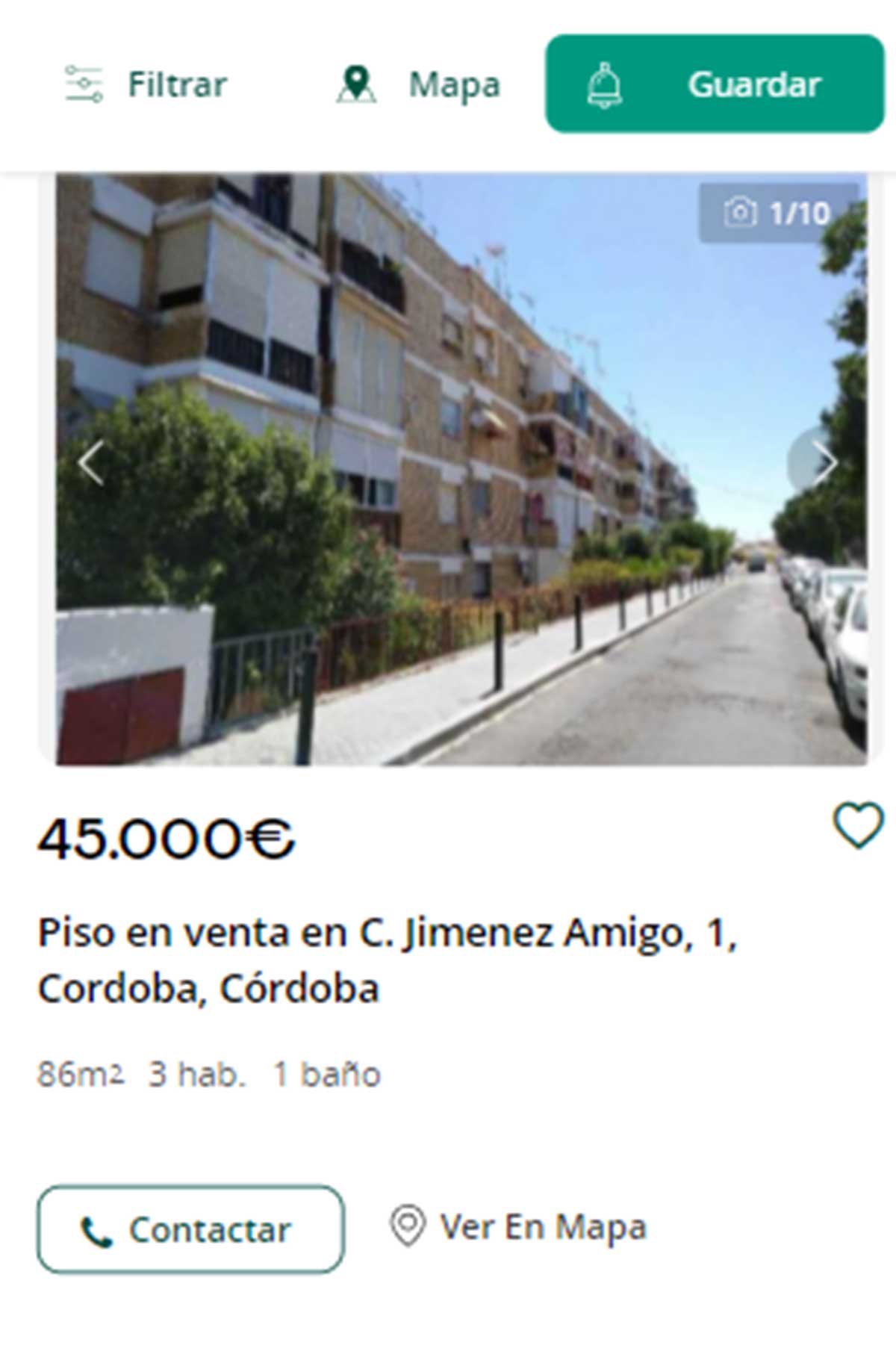Screen dimensions: 896x1354
Task: Switch to the Mapa view
Action: 452,84
